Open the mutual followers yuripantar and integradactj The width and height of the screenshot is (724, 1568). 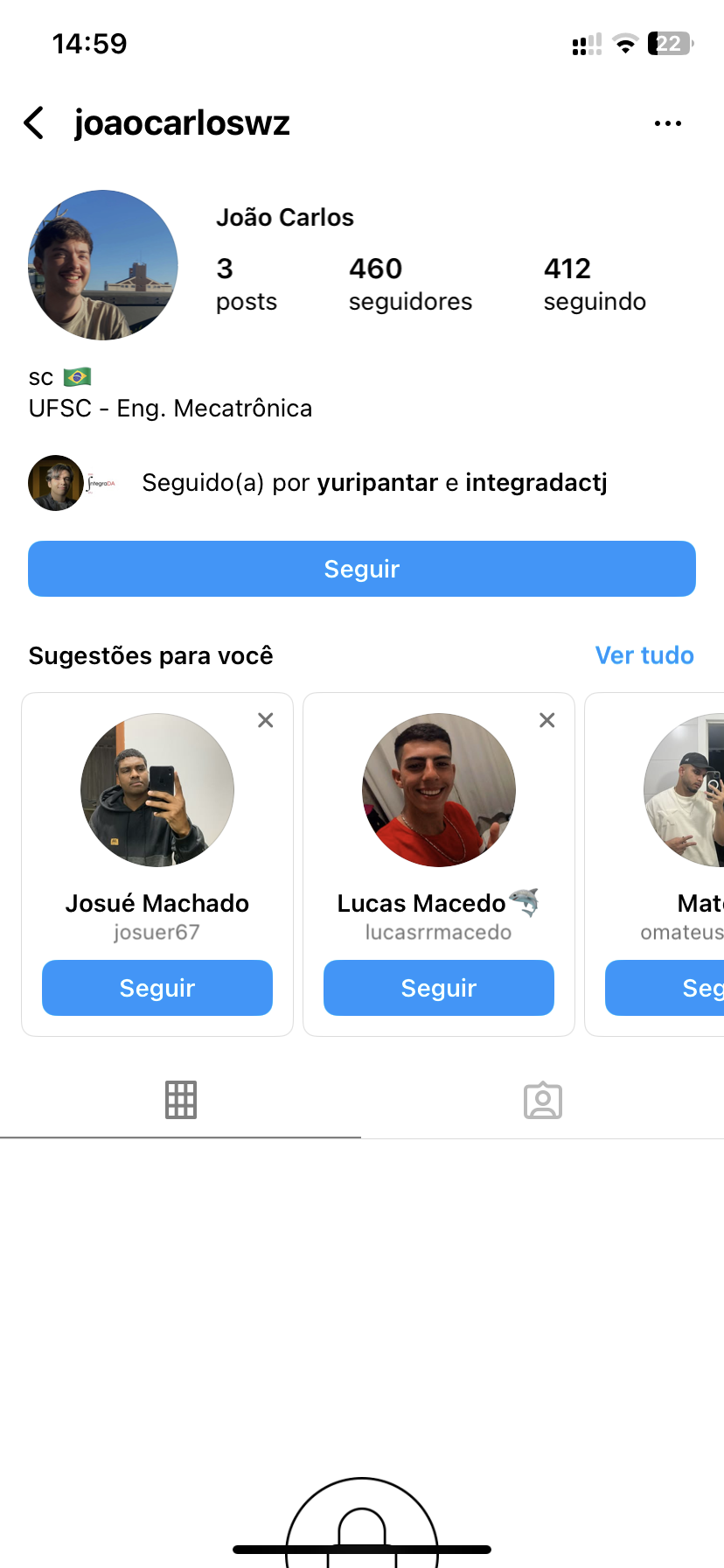click(374, 483)
